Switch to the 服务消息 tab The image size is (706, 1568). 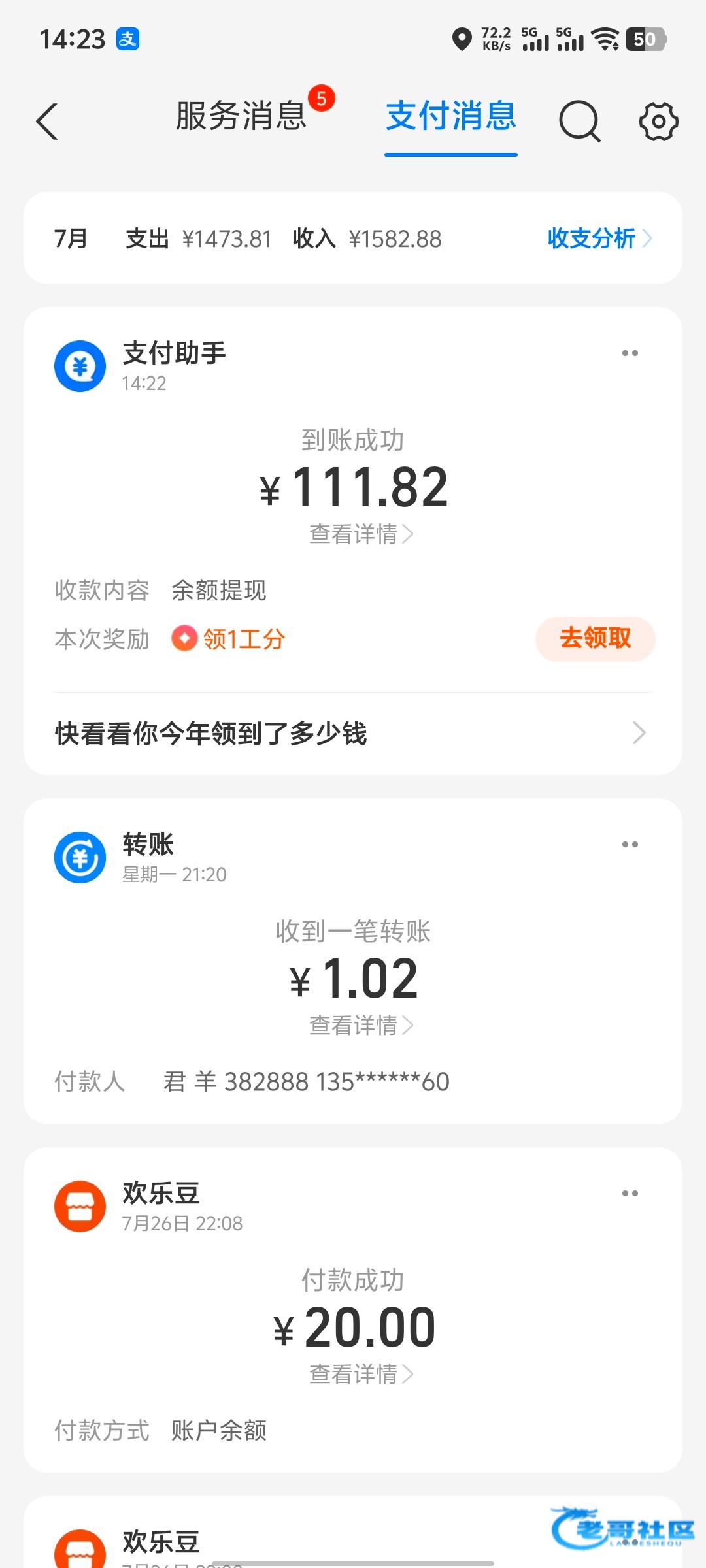pyautogui.click(x=241, y=117)
